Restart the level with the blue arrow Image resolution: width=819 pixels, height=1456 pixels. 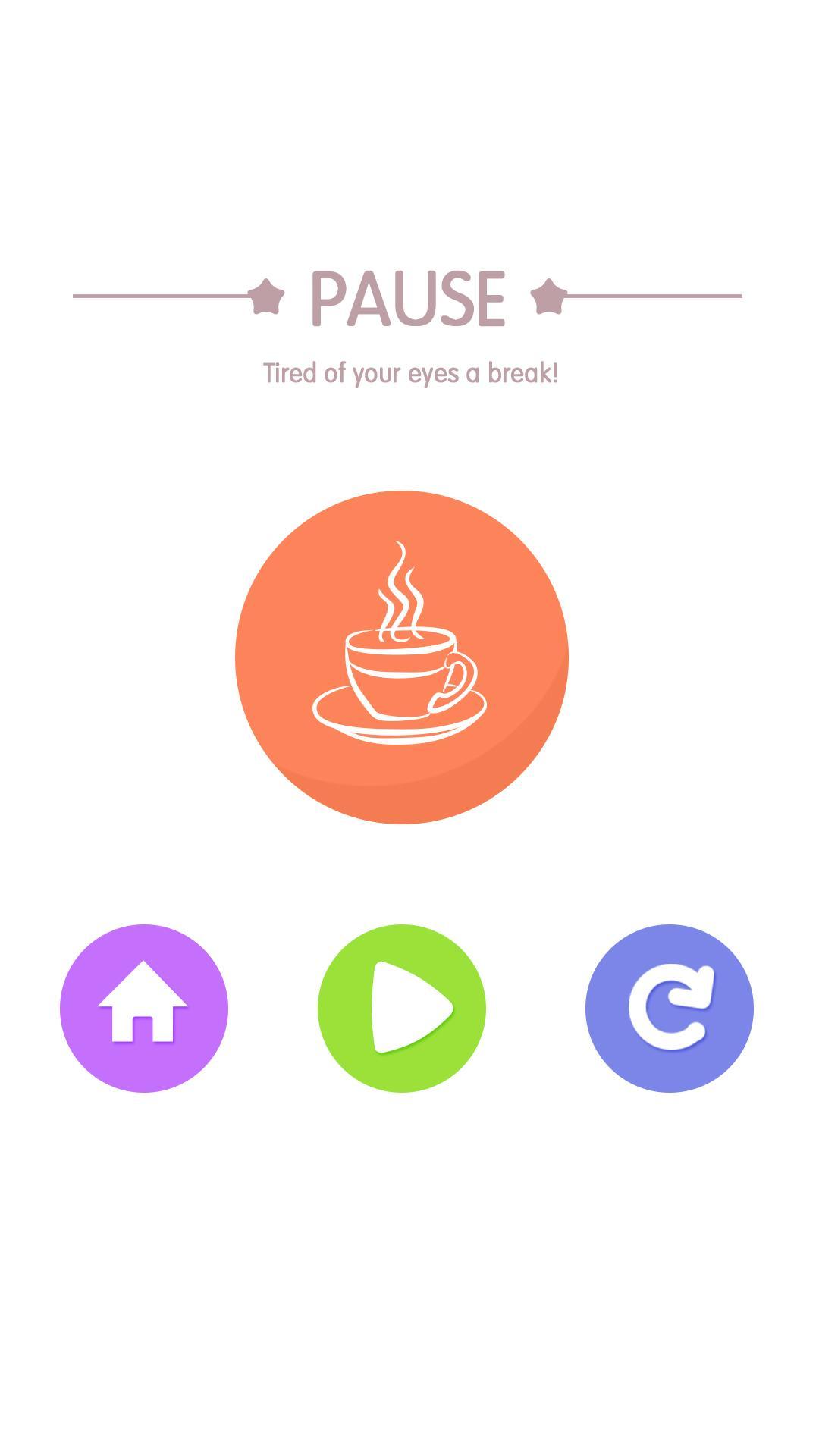point(669,1008)
